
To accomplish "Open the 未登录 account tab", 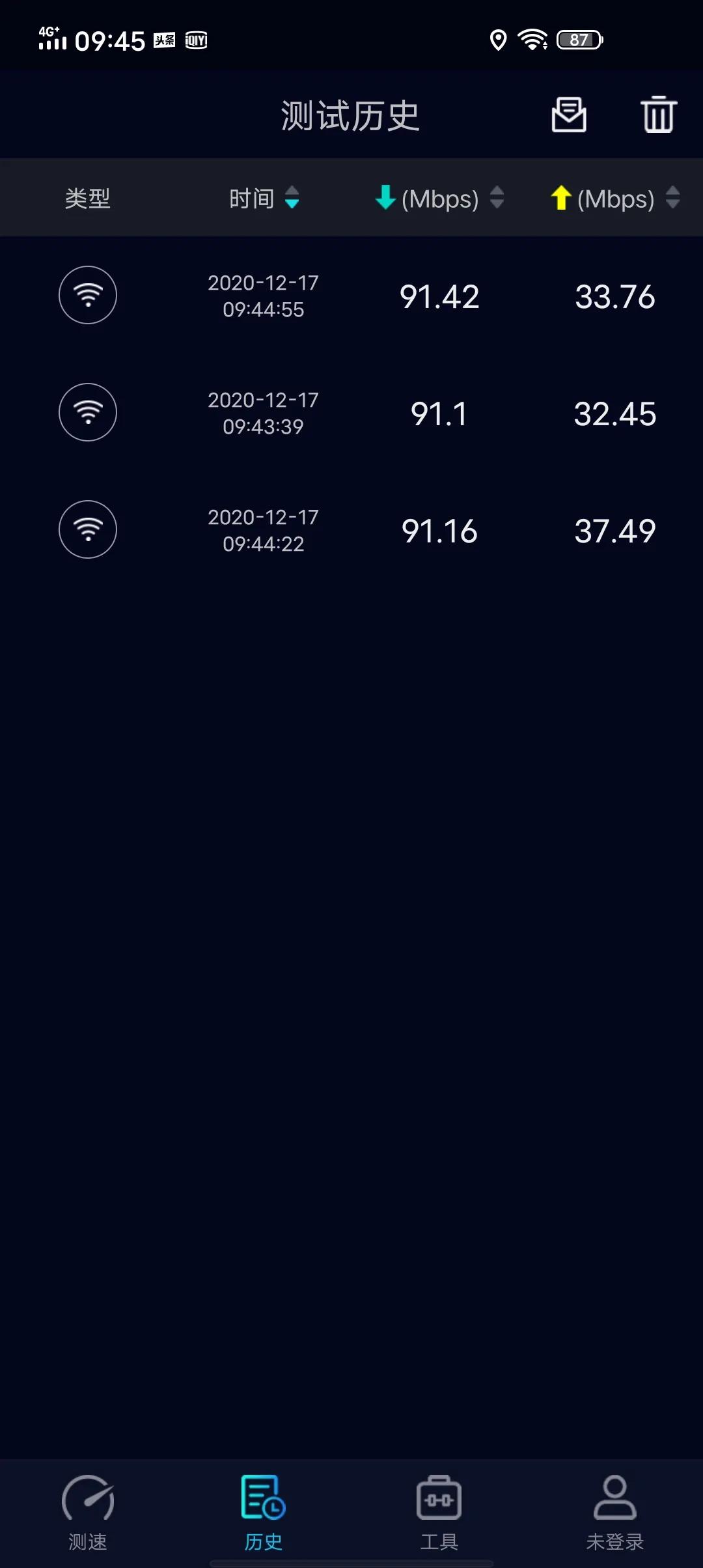I will pyautogui.click(x=614, y=1512).
